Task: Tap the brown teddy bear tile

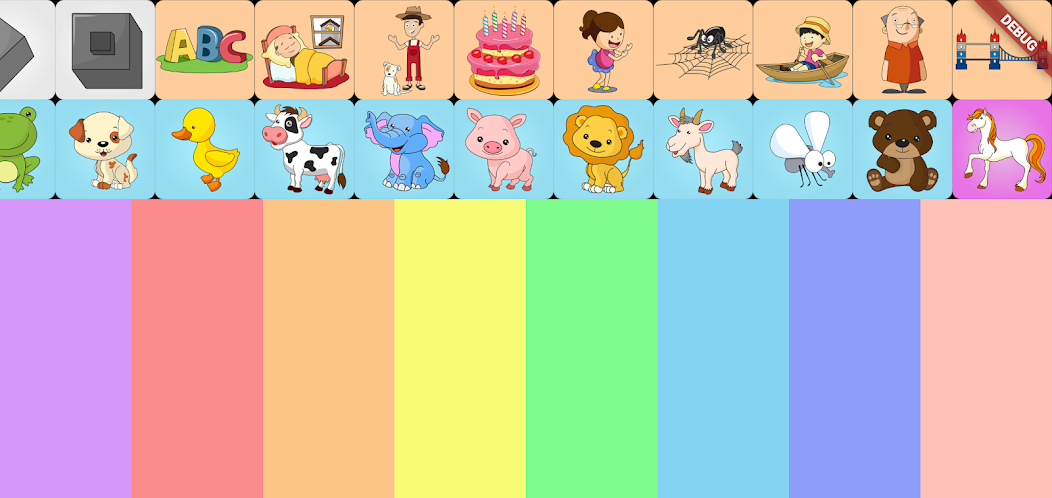Action: (x=902, y=150)
